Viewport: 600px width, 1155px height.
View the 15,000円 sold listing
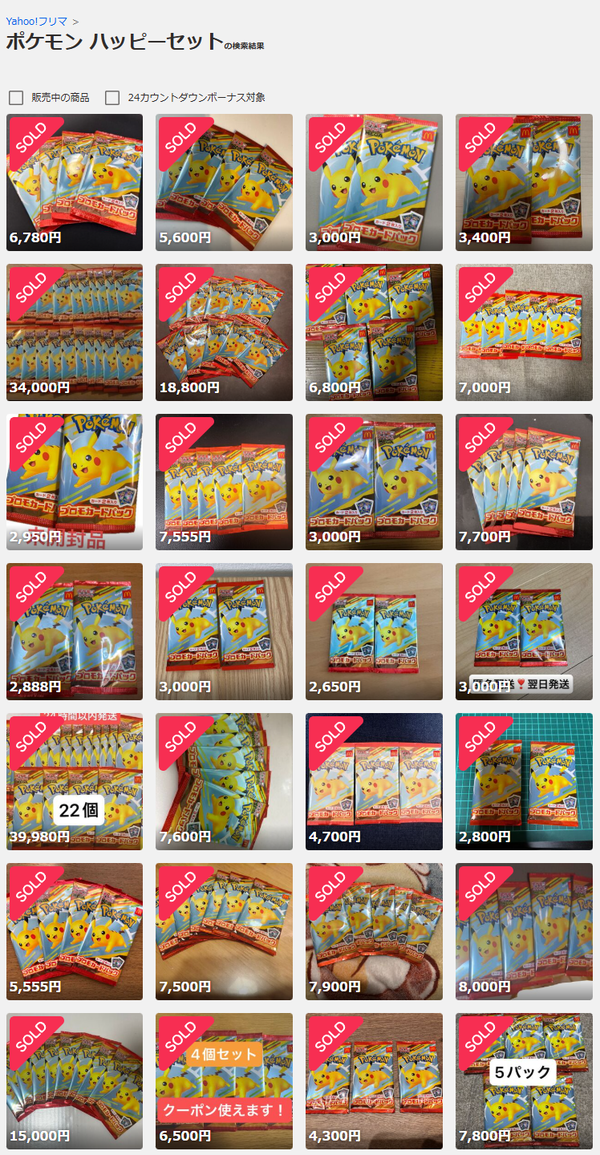tap(74, 1081)
